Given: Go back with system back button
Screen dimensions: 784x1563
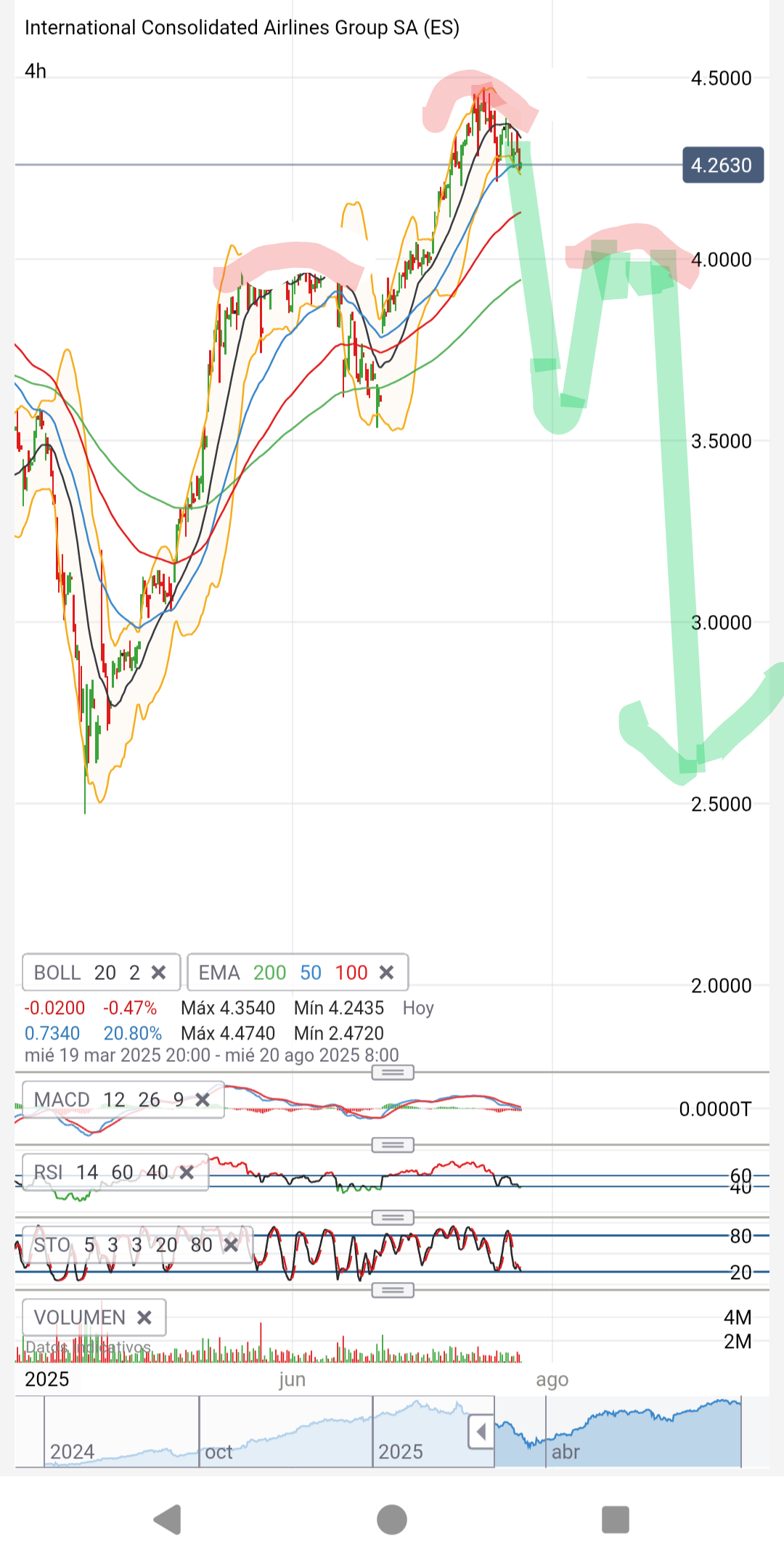Looking at the screenshot, I should 168,1519.
